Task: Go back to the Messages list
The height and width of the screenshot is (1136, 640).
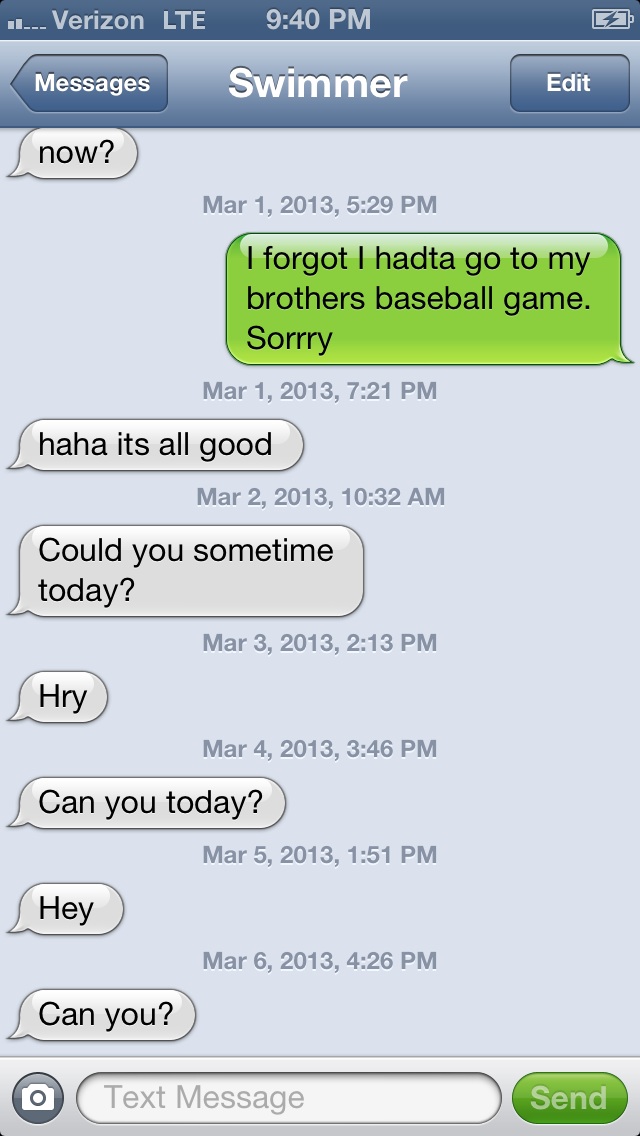Action: pyautogui.click(x=90, y=83)
